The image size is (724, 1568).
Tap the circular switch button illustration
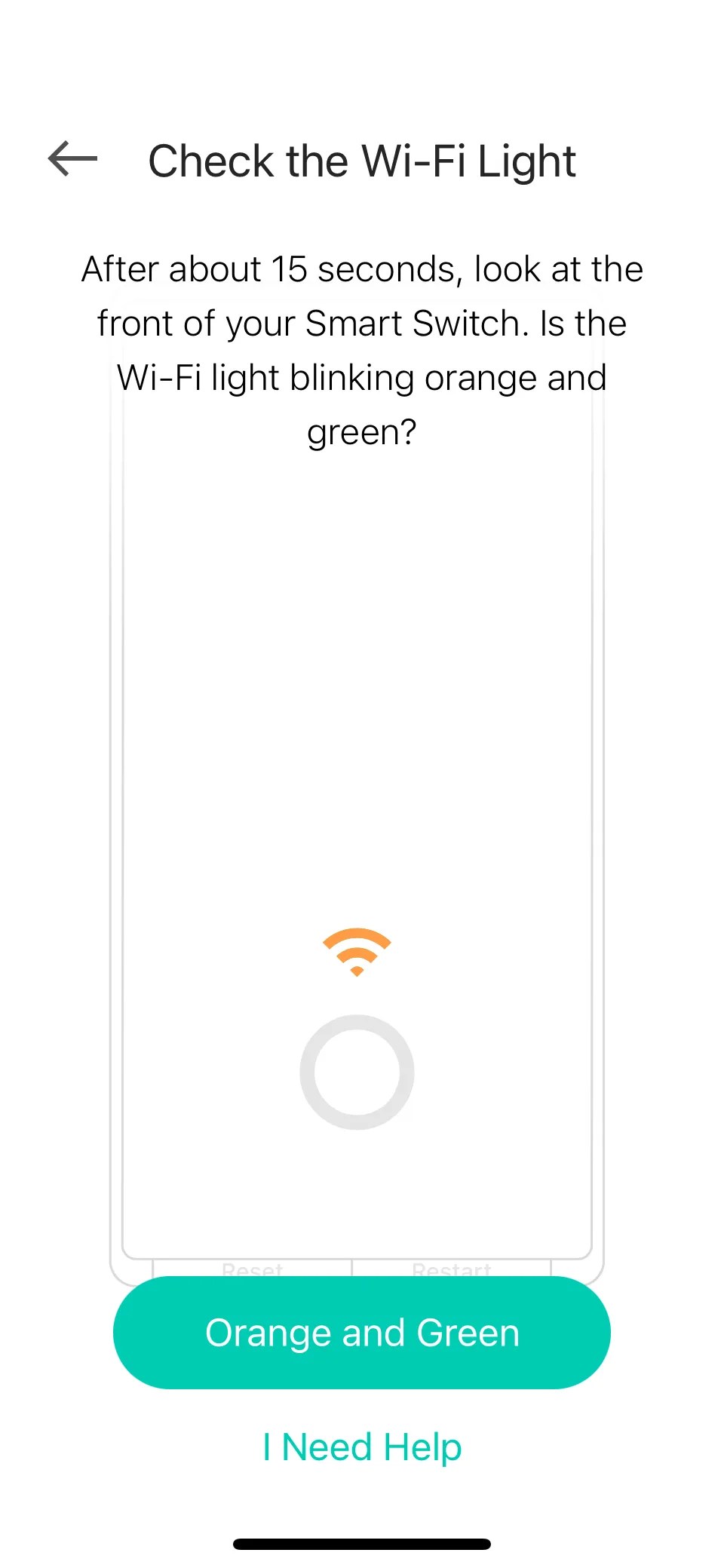click(357, 1072)
